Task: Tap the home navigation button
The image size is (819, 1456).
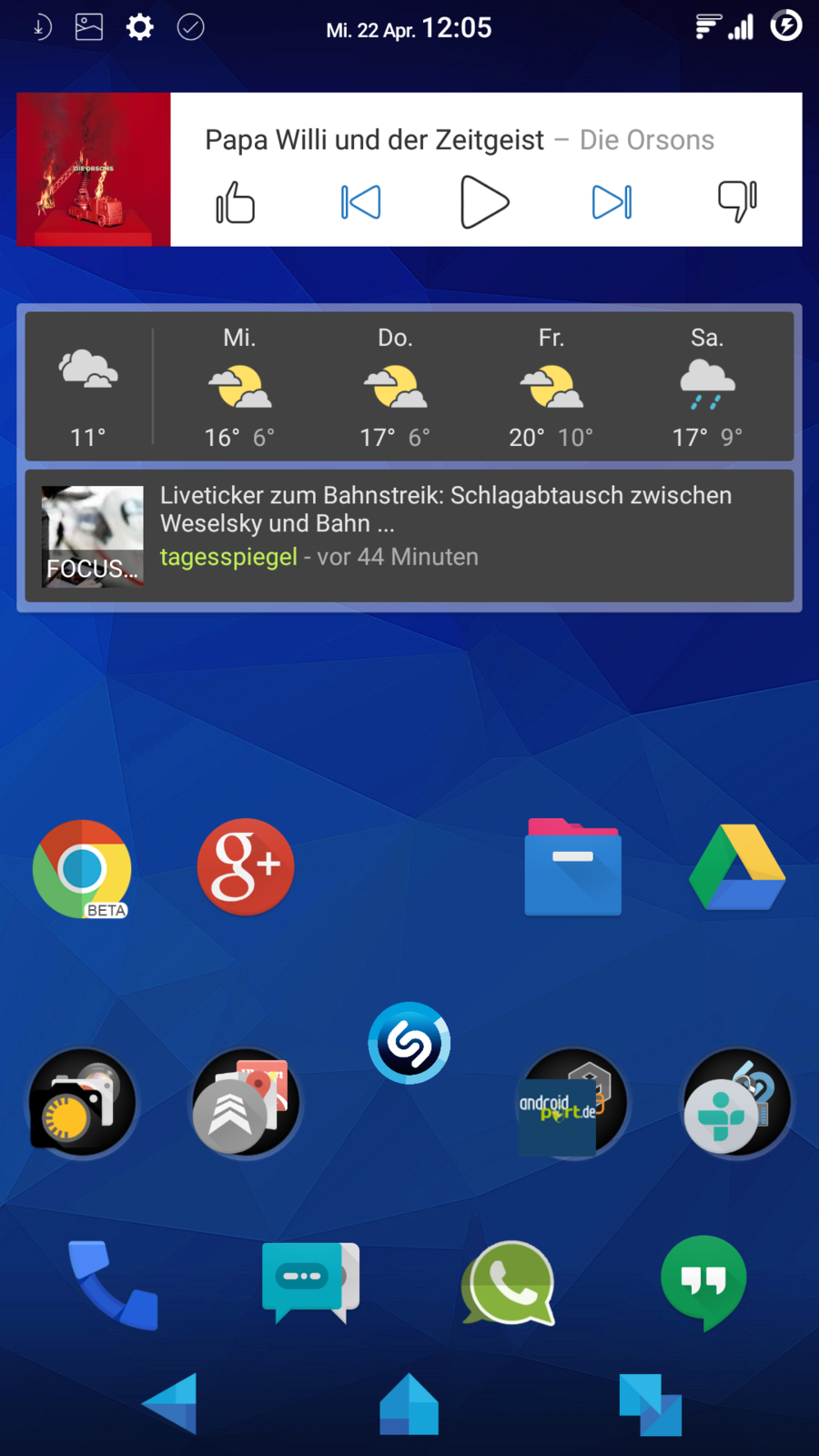Action: tap(409, 1404)
